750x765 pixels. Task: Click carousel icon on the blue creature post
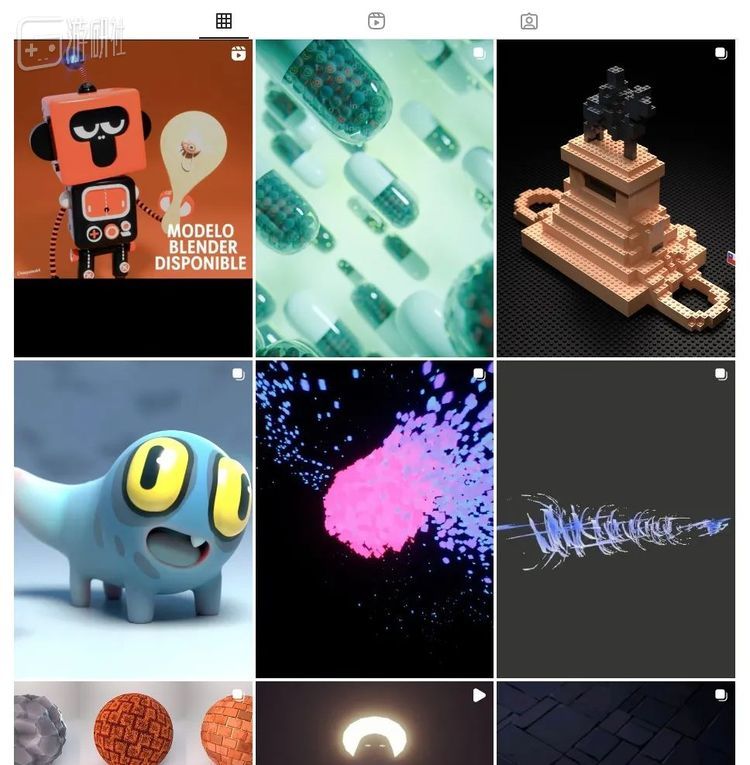coord(237,373)
